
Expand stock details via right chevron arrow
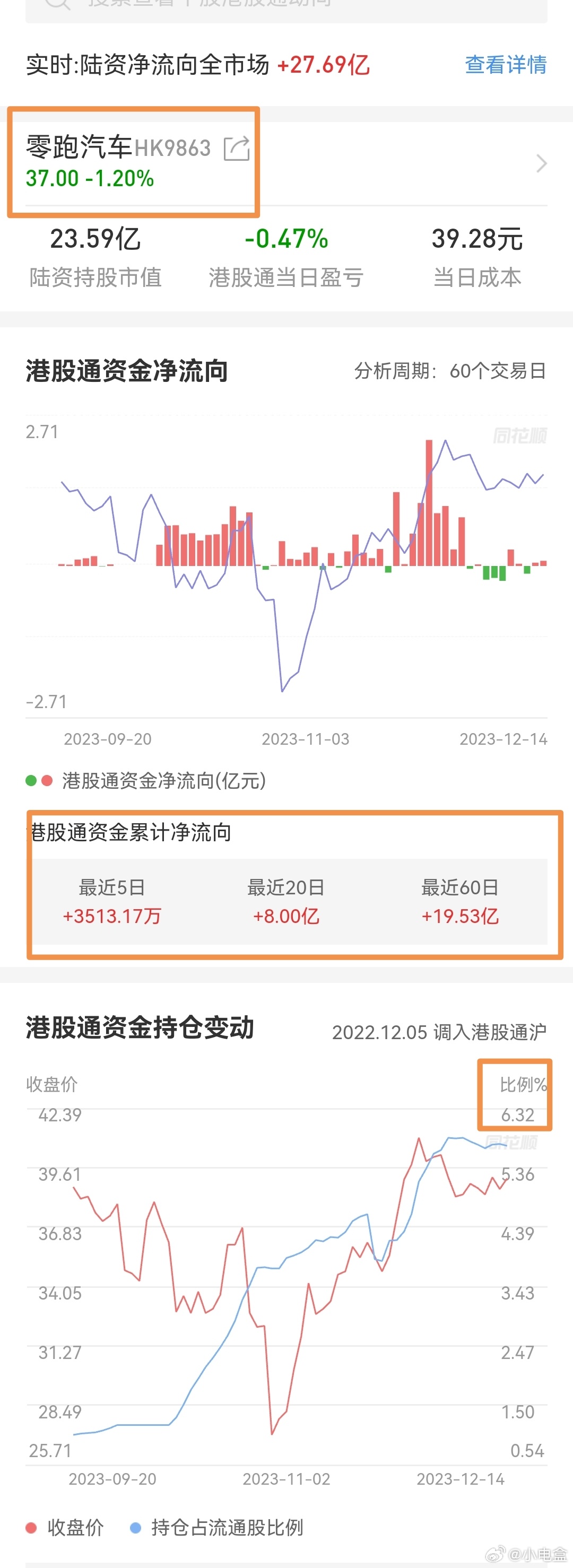pyautogui.click(x=541, y=163)
